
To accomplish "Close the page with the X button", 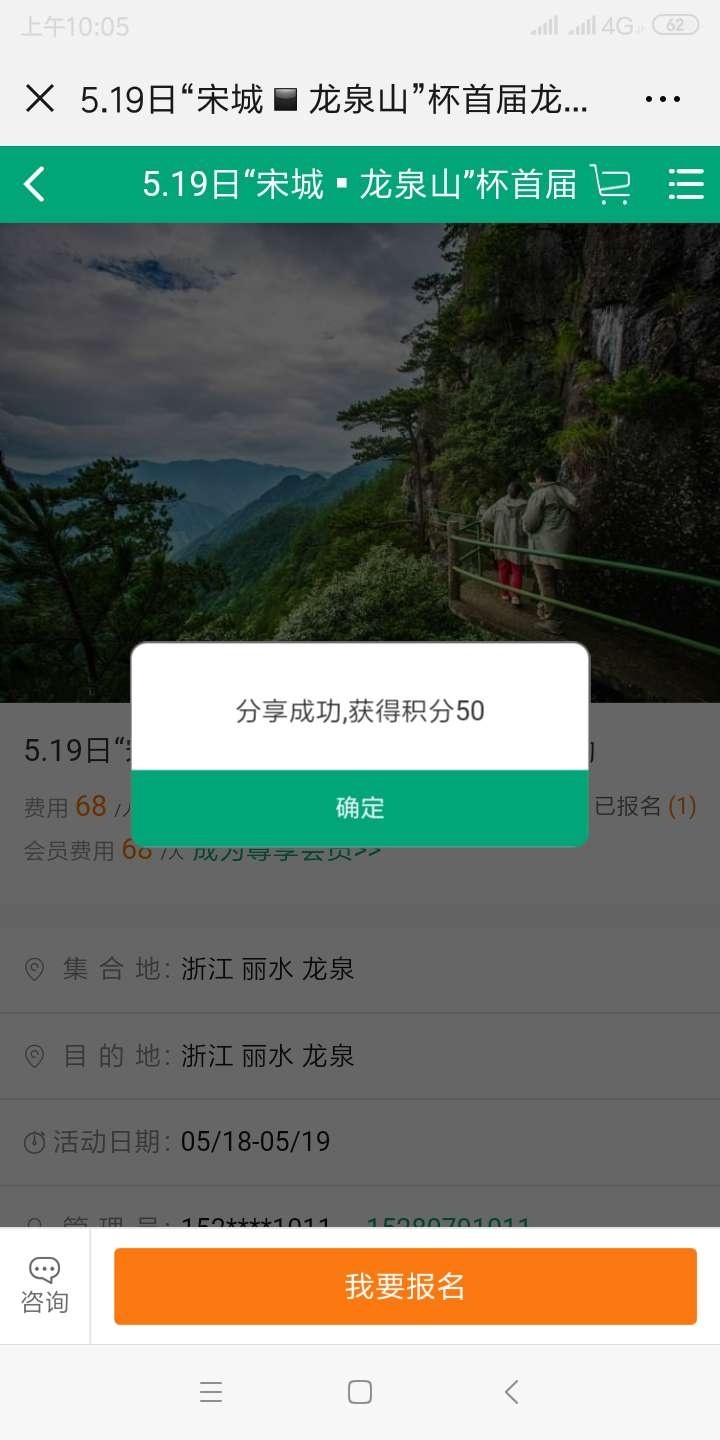I will click(40, 98).
